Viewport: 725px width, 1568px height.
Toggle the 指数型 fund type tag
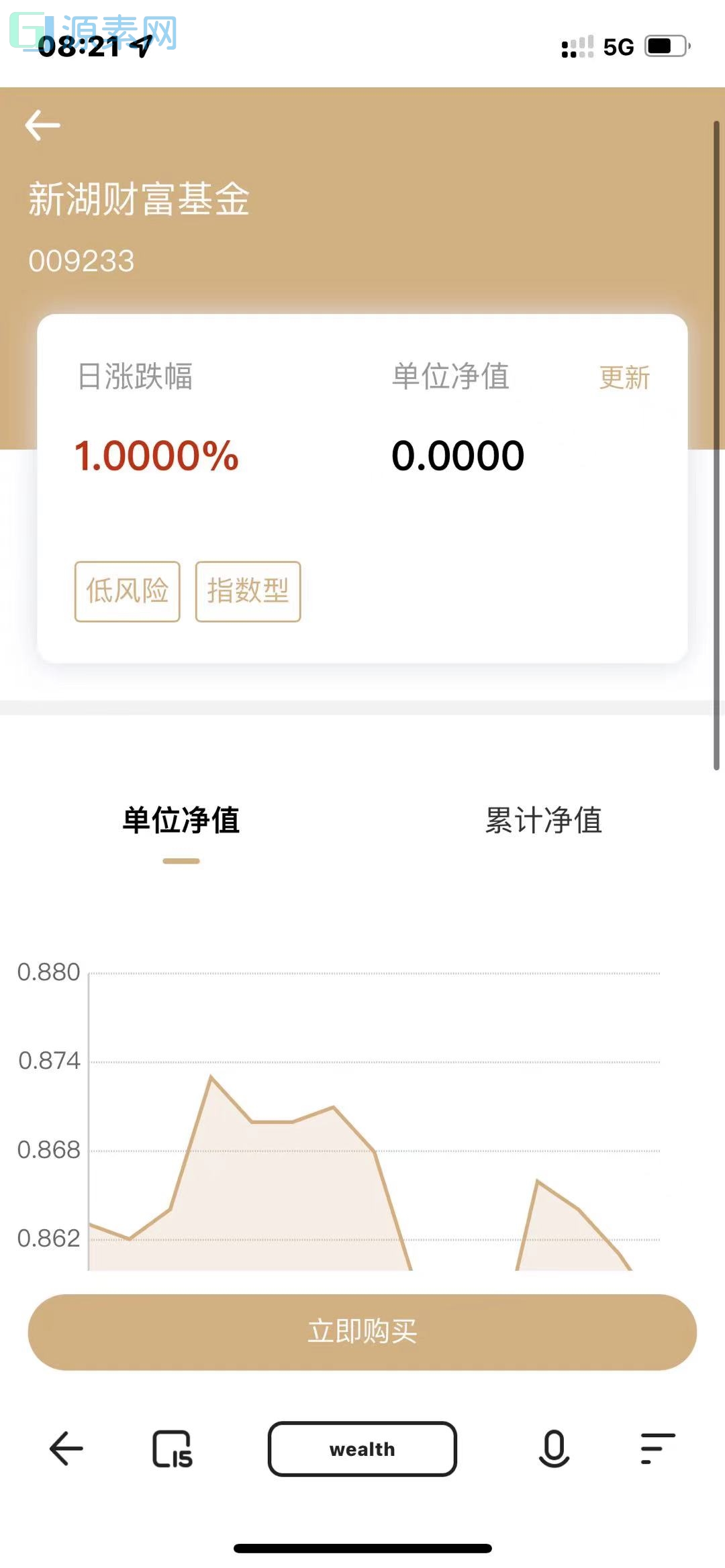[248, 591]
